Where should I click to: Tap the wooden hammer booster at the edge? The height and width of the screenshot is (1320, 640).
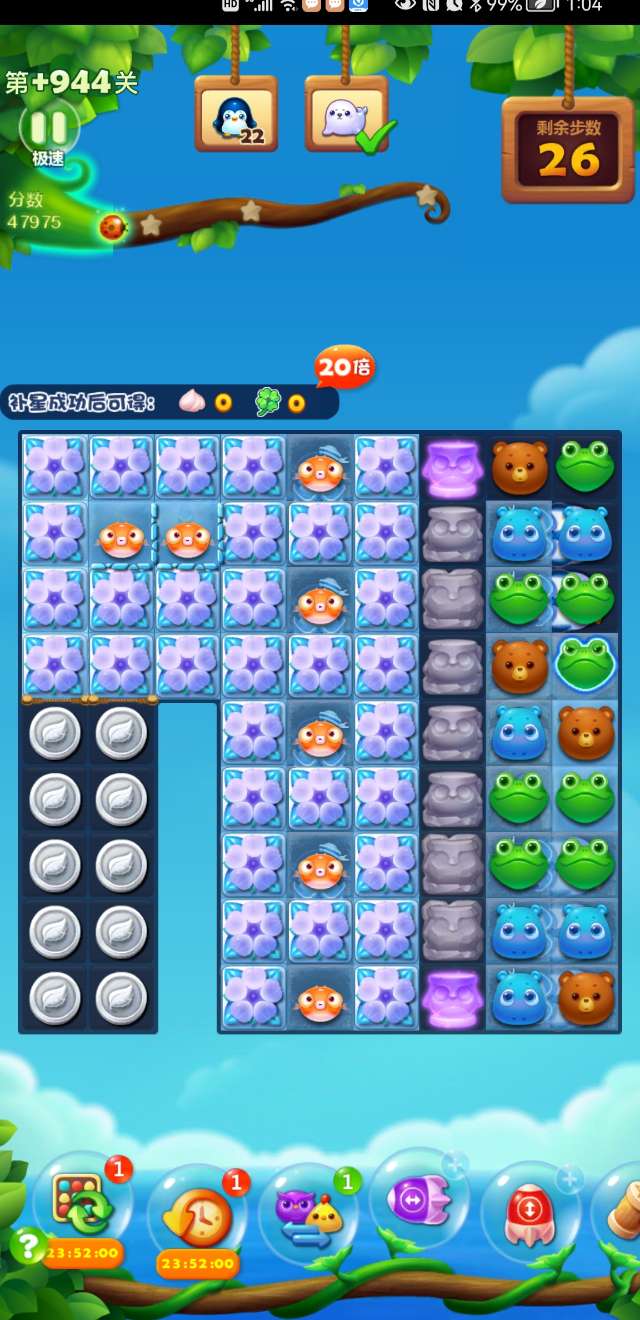625,1210
